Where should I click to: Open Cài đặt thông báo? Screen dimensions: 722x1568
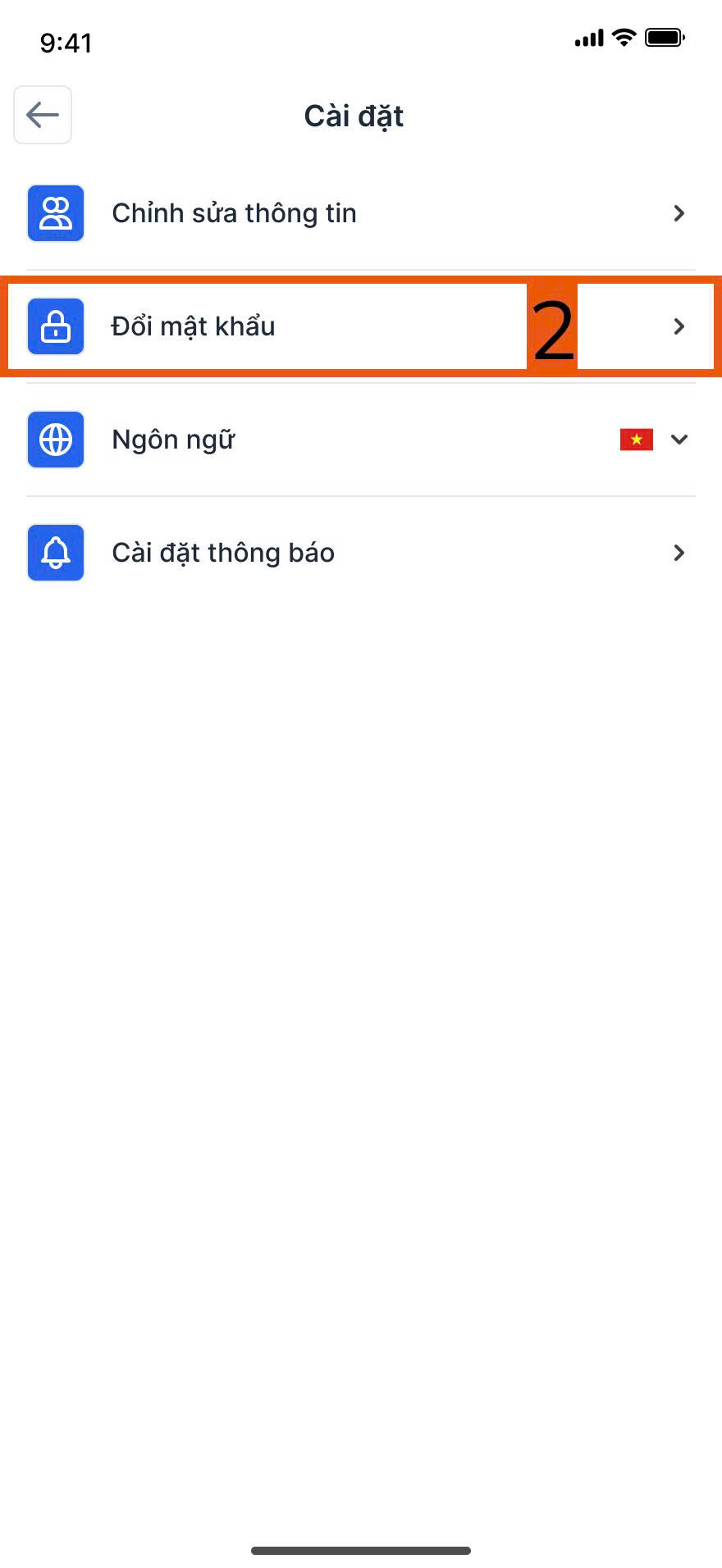click(x=359, y=553)
